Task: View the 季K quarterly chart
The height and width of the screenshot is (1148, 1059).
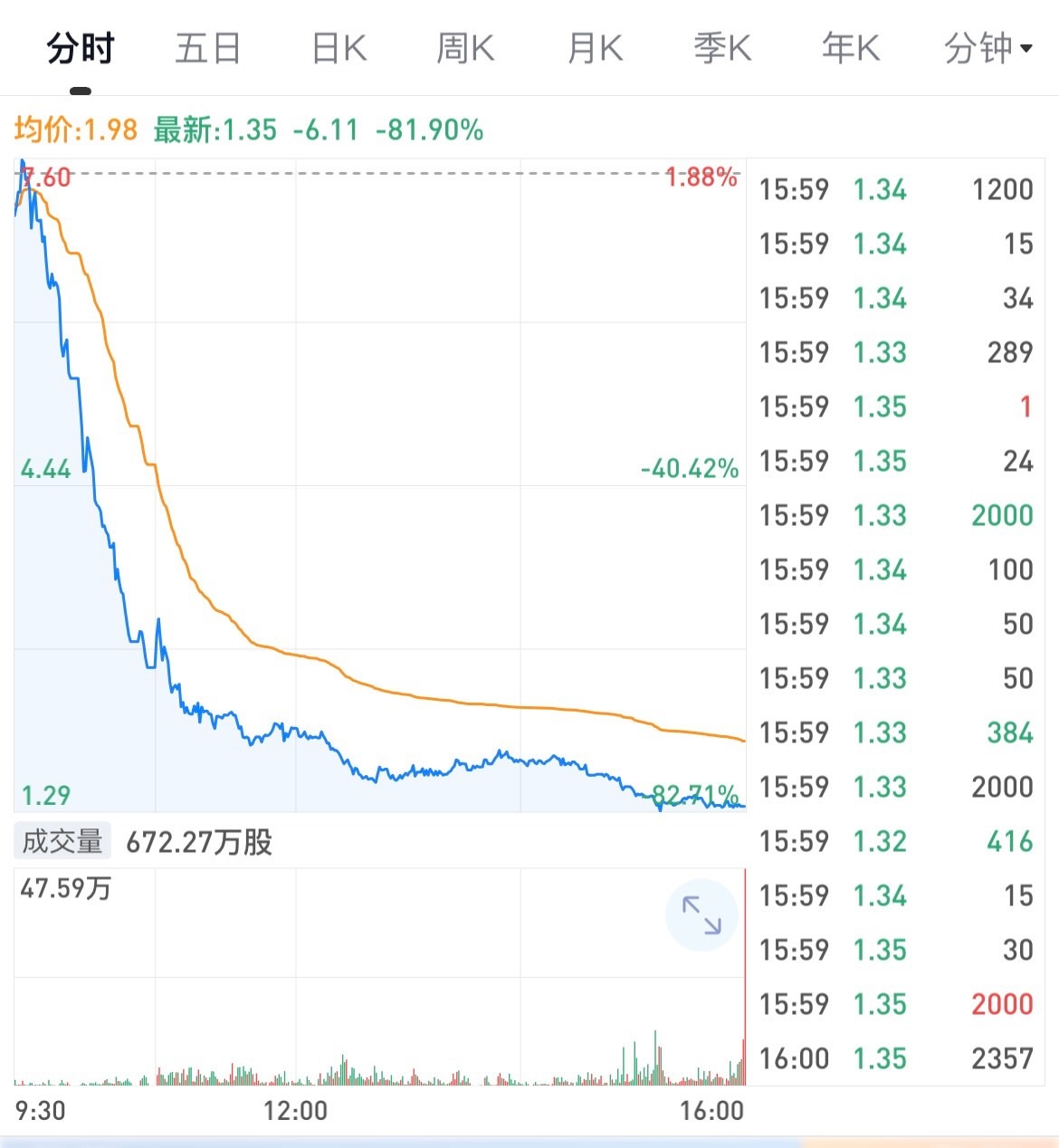Action: 722,48
